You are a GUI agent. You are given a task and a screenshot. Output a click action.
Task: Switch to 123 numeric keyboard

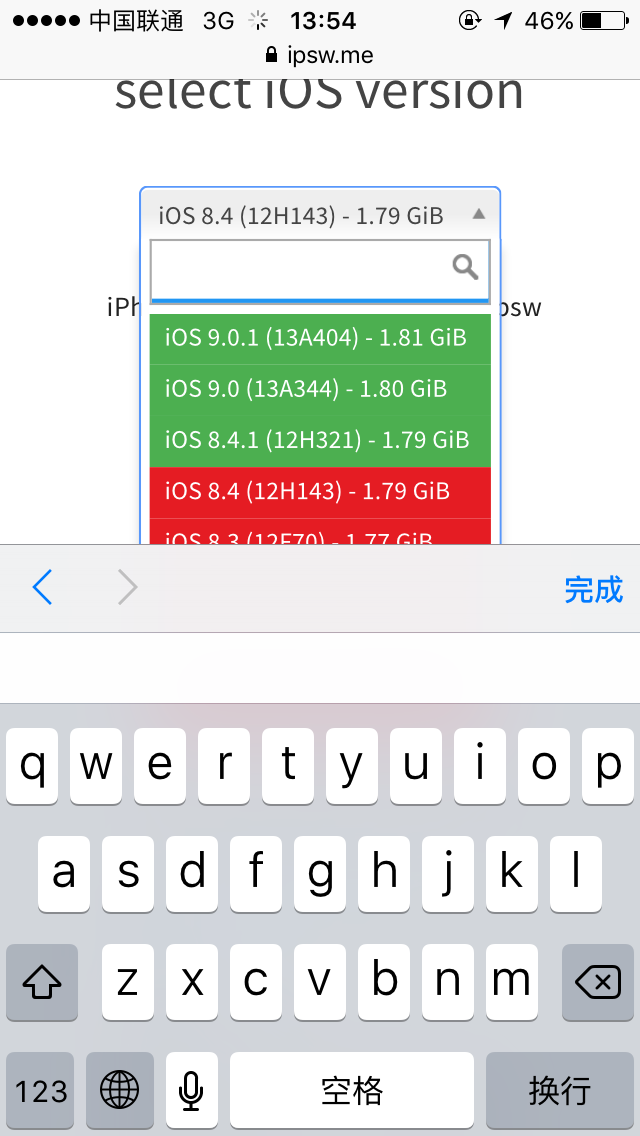pos(41,1090)
